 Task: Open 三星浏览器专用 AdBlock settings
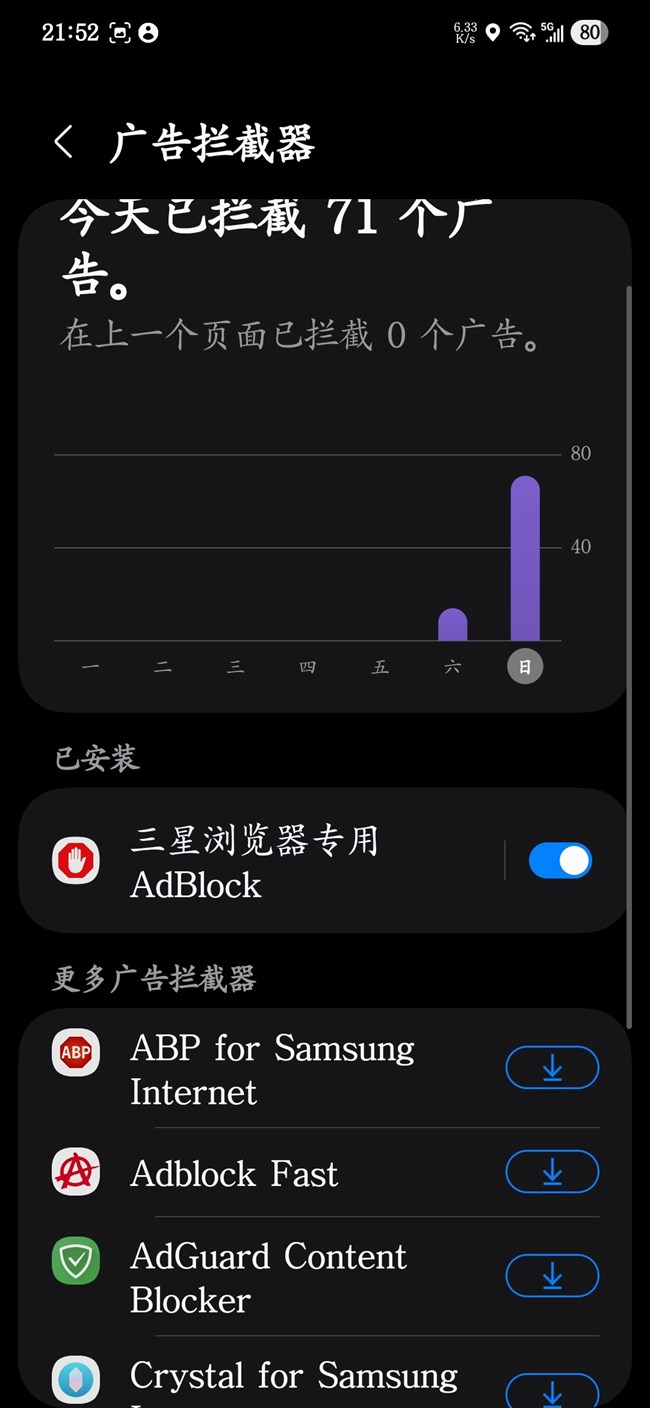[255, 862]
